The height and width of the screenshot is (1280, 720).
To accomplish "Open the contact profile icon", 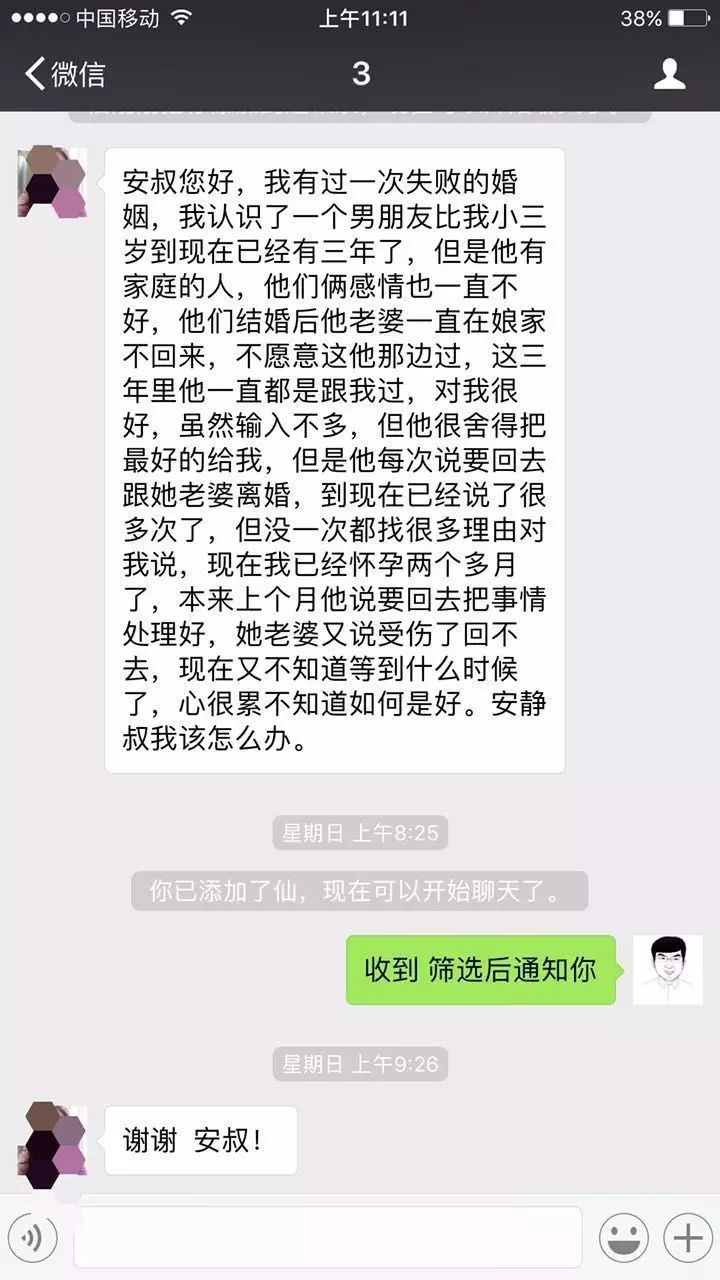I will pyautogui.click(x=669, y=74).
